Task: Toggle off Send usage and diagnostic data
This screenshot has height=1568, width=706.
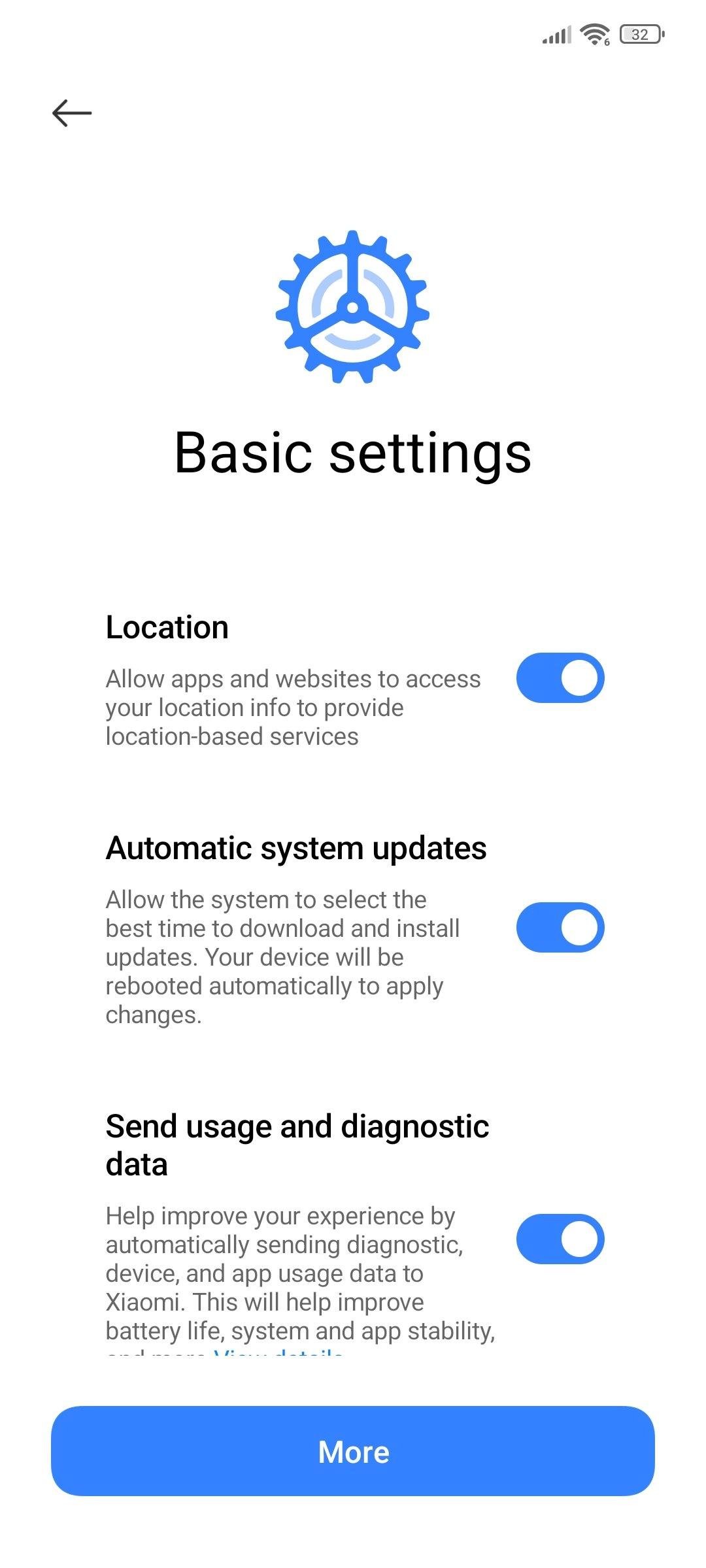Action: tap(560, 1239)
